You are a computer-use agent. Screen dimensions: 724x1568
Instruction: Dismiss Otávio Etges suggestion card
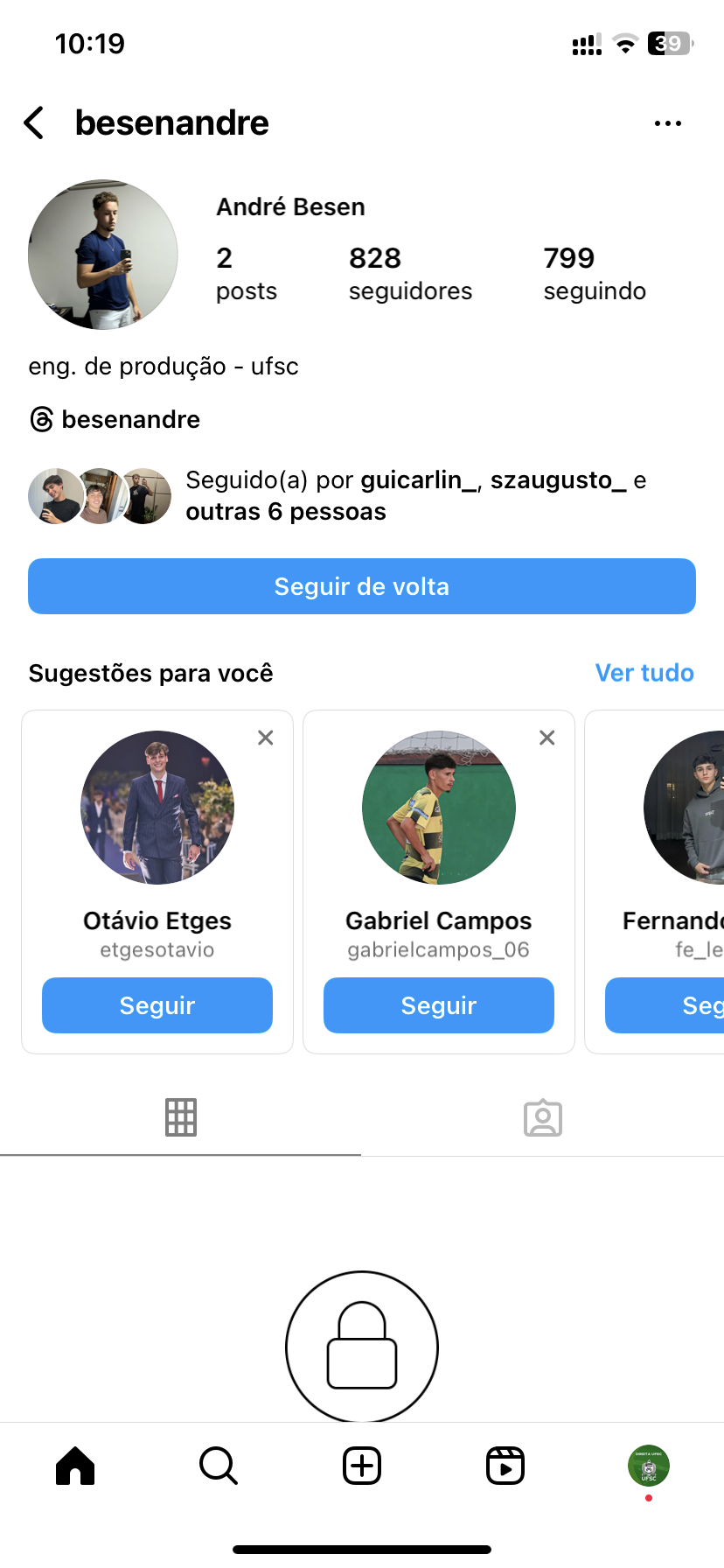pyautogui.click(x=266, y=738)
